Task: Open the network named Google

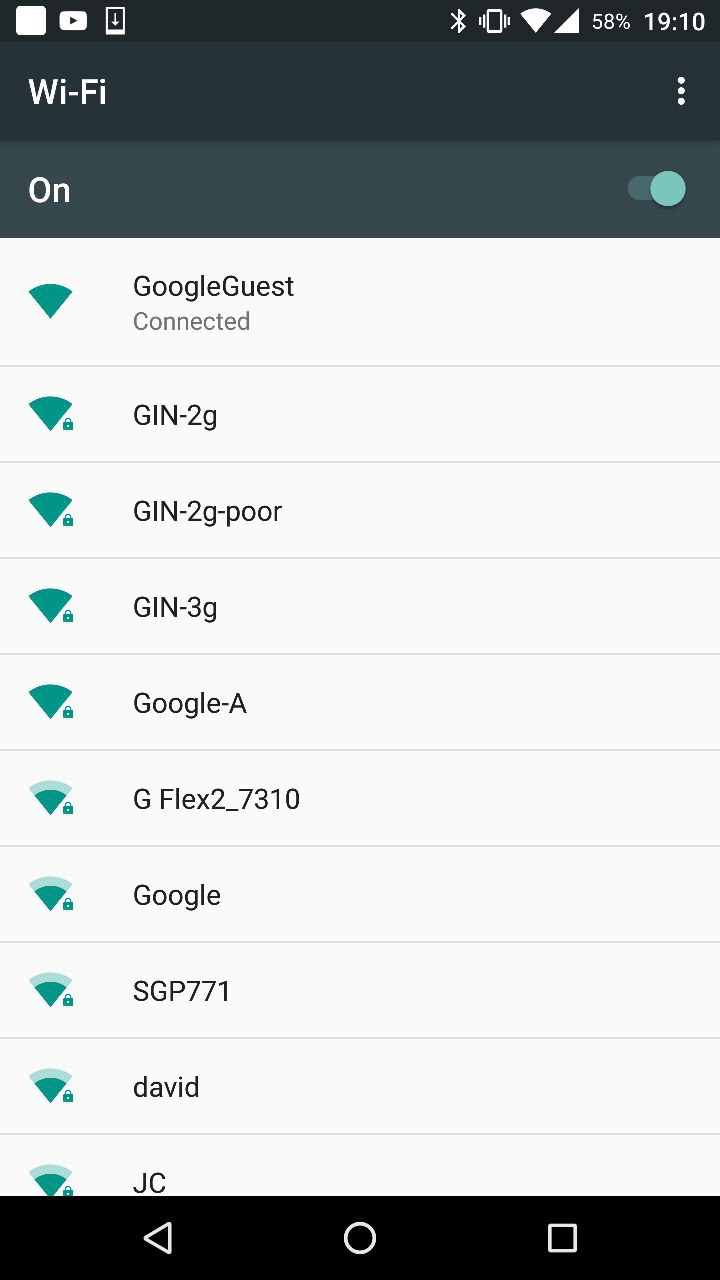Action: [360, 894]
